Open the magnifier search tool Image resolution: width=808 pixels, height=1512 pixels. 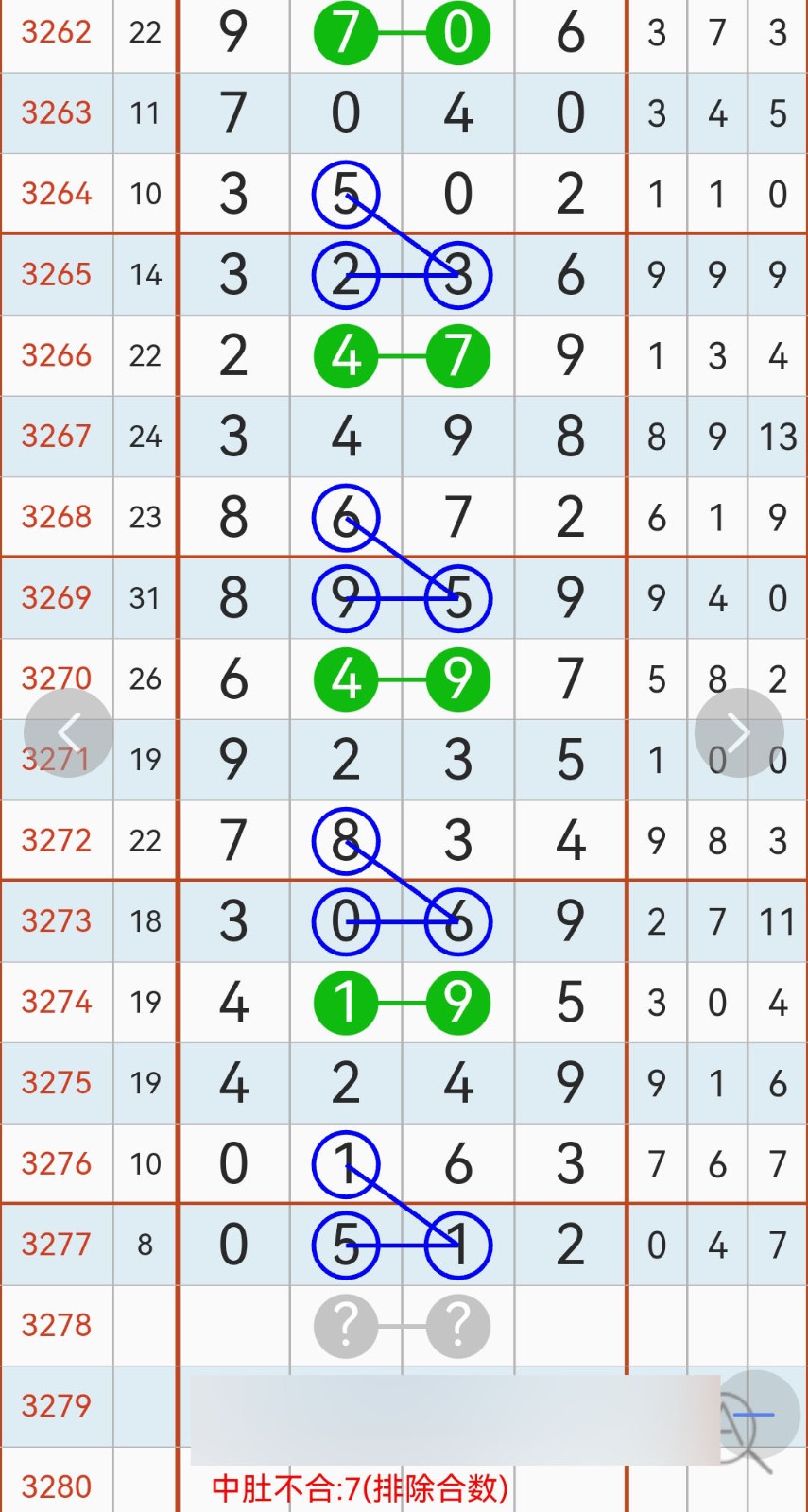tap(747, 1411)
